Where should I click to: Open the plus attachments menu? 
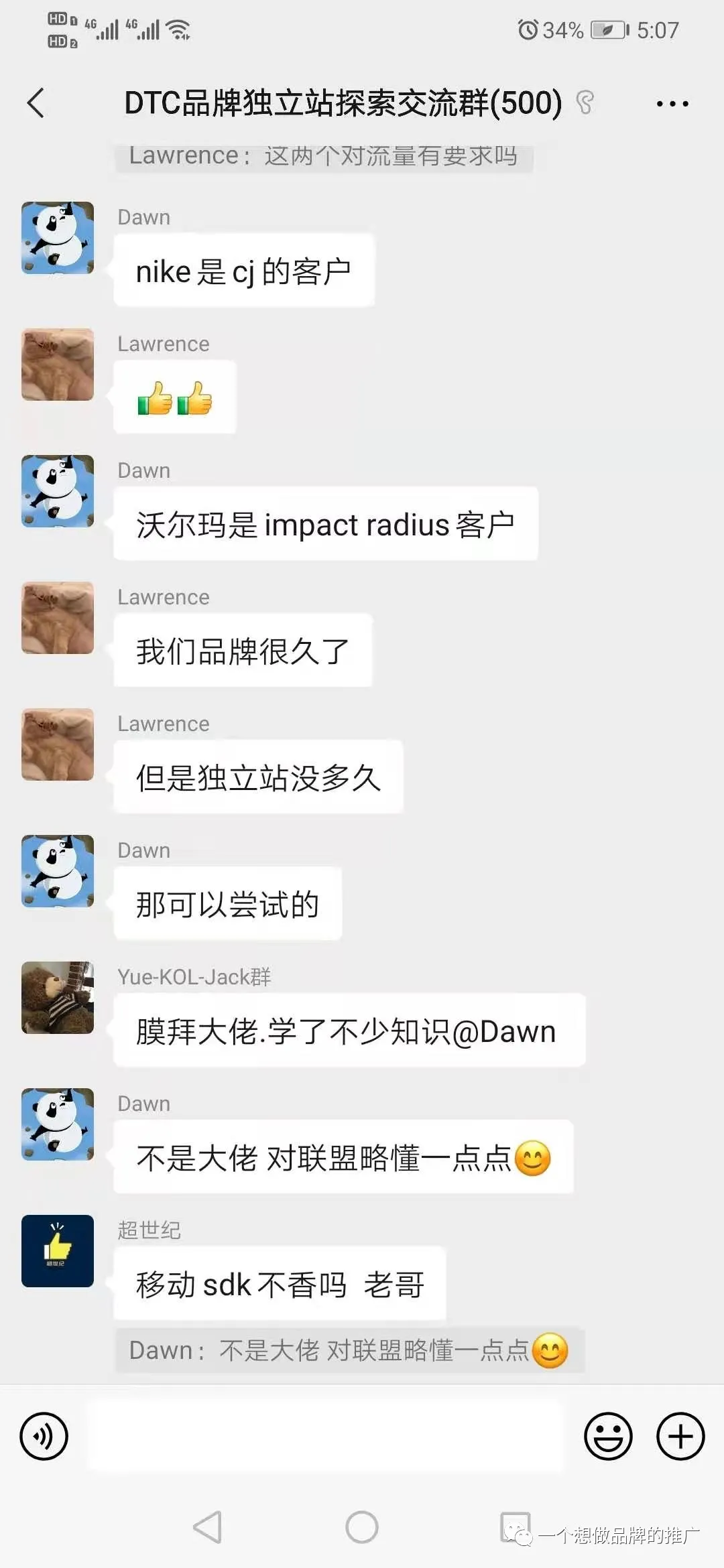tap(680, 1436)
